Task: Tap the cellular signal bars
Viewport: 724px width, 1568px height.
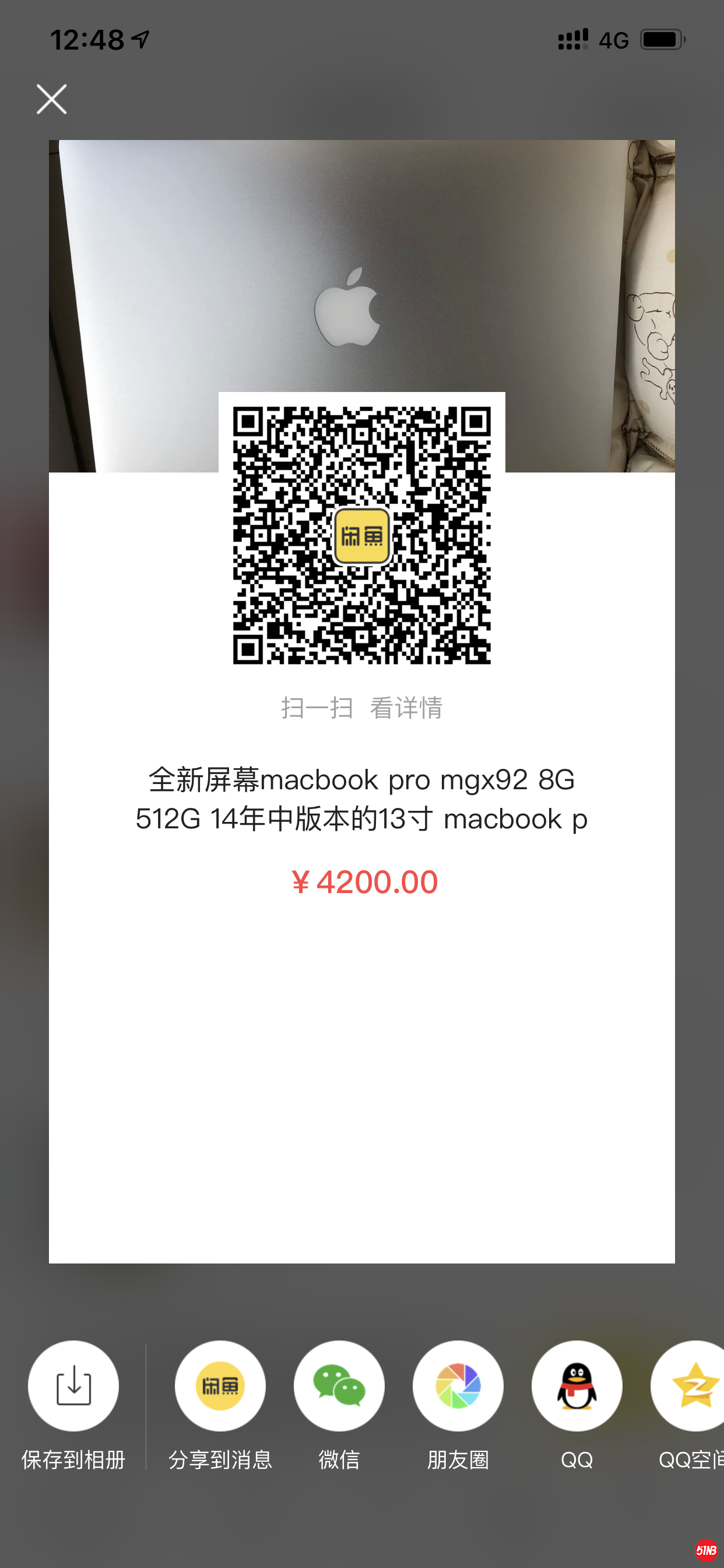Action: 571,38
